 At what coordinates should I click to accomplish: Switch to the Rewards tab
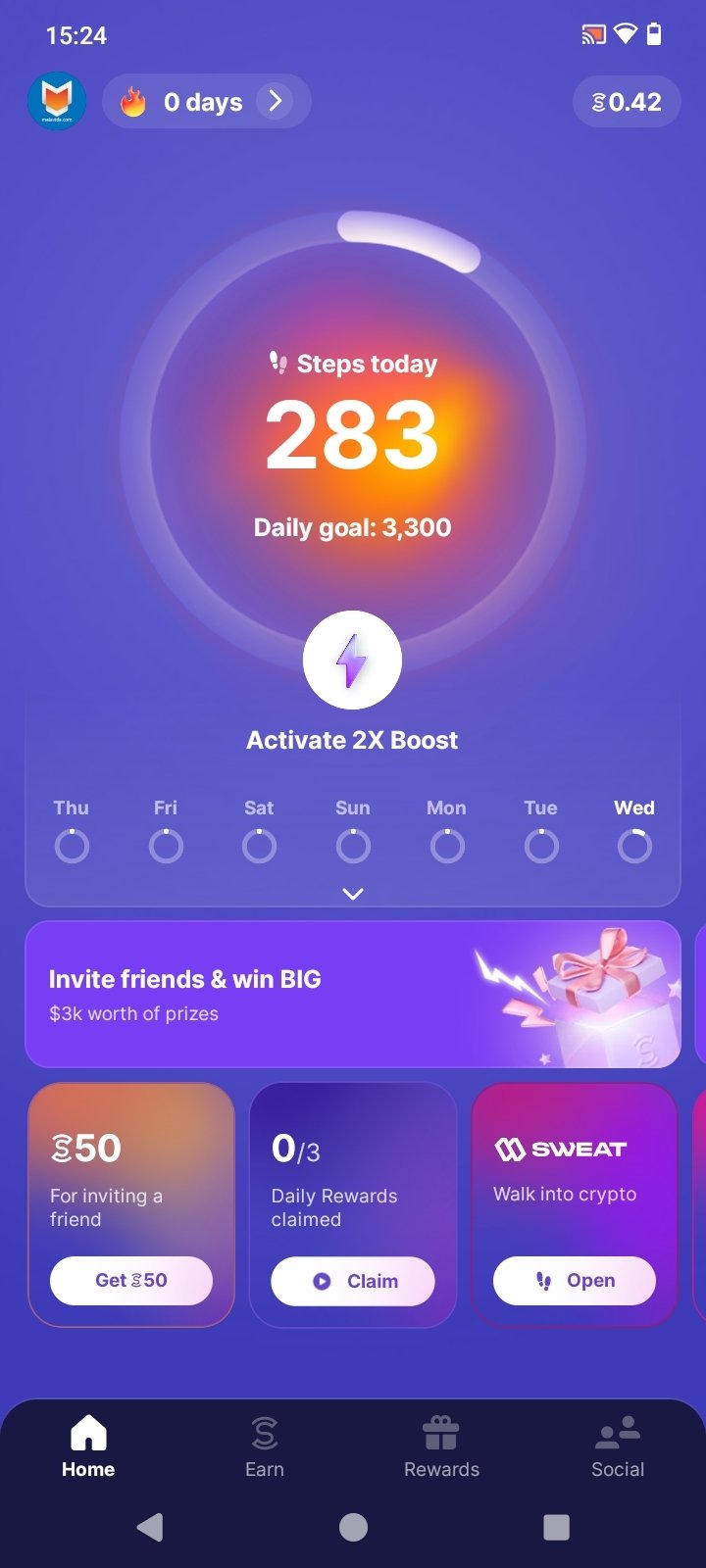pos(441,1446)
